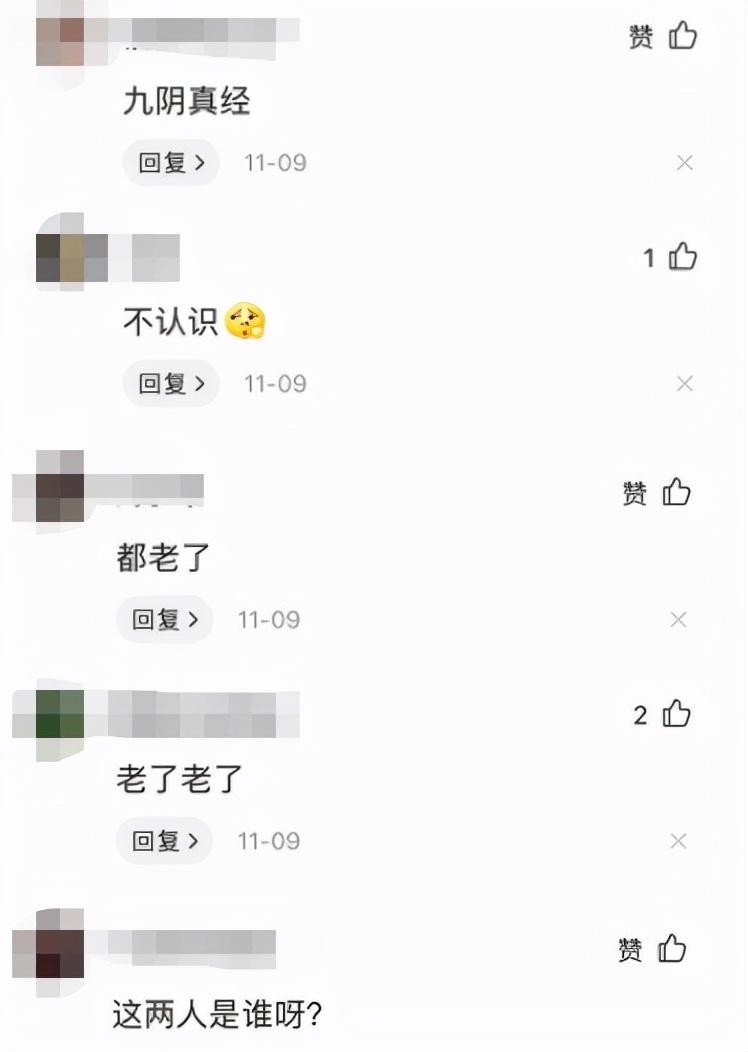Screen dimensions: 748x1052
Task: Like the comment 九阴真经
Action: [x=683, y=36]
